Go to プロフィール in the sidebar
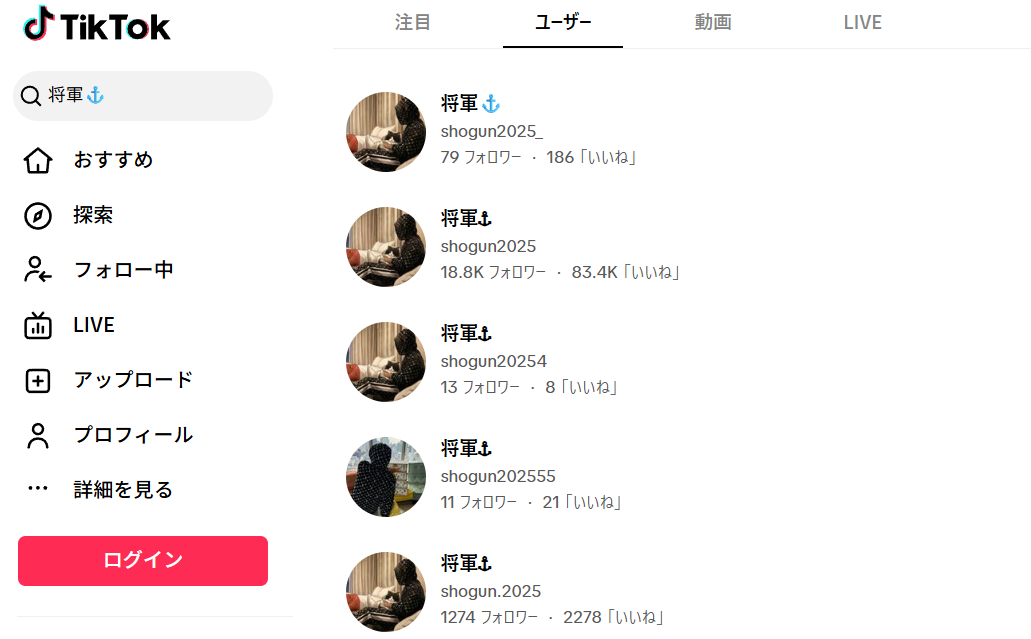 click(x=132, y=435)
